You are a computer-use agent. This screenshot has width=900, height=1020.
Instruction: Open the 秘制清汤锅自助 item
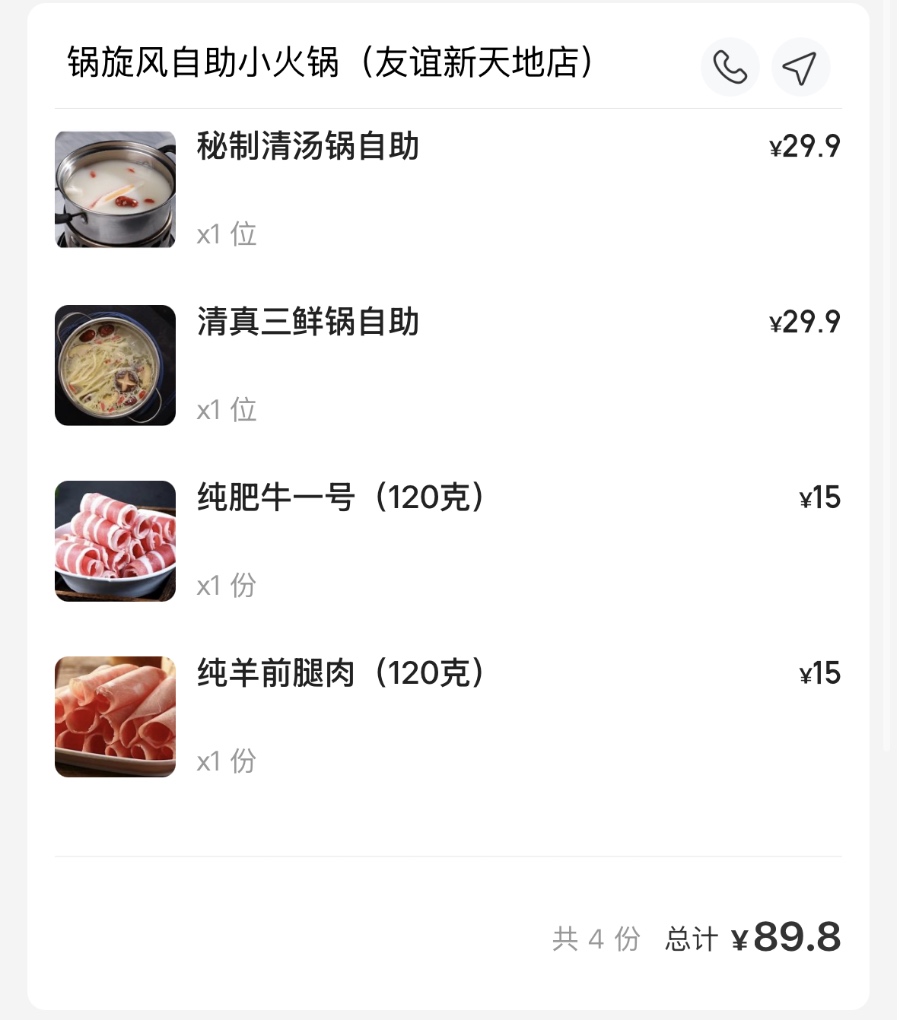(x=308, y=148)
